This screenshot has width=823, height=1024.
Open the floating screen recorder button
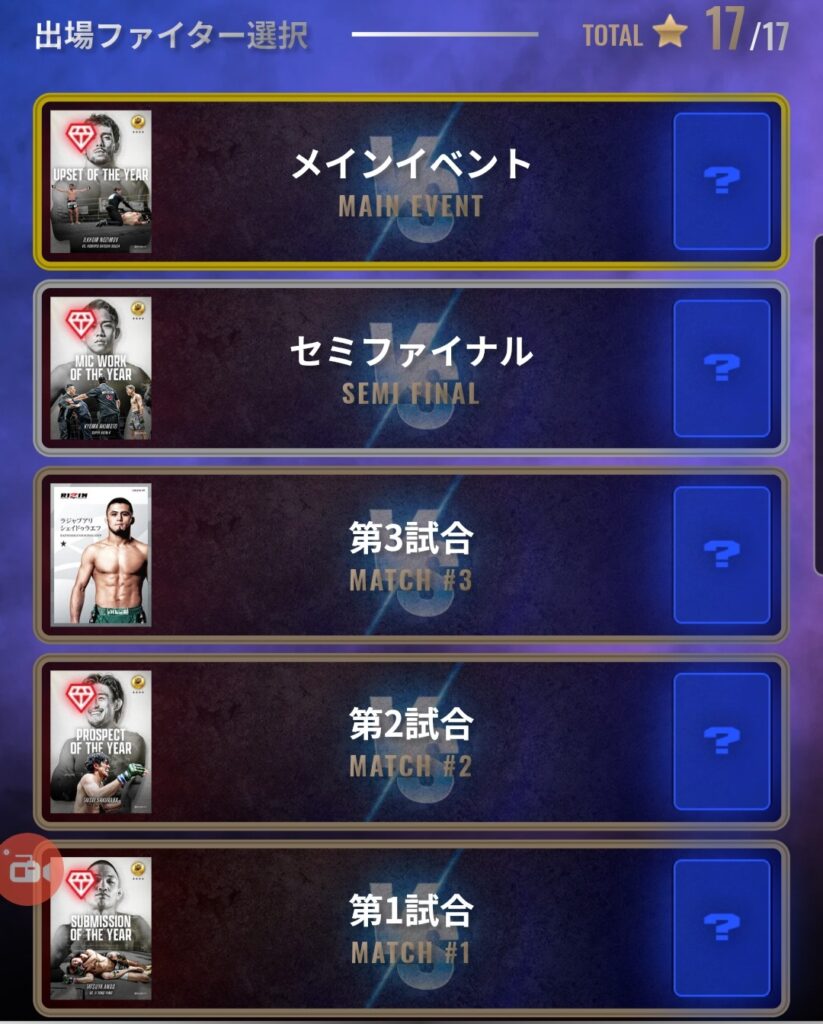pyautogui.click(x=27, y=869)
